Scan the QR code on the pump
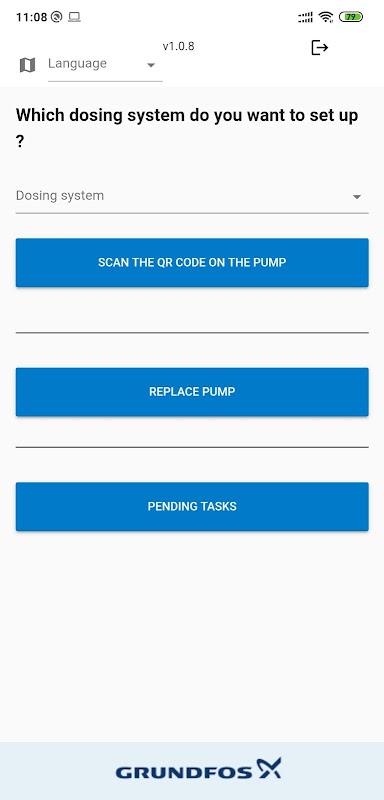Screen dimensions: 384x800 (192, 263)
